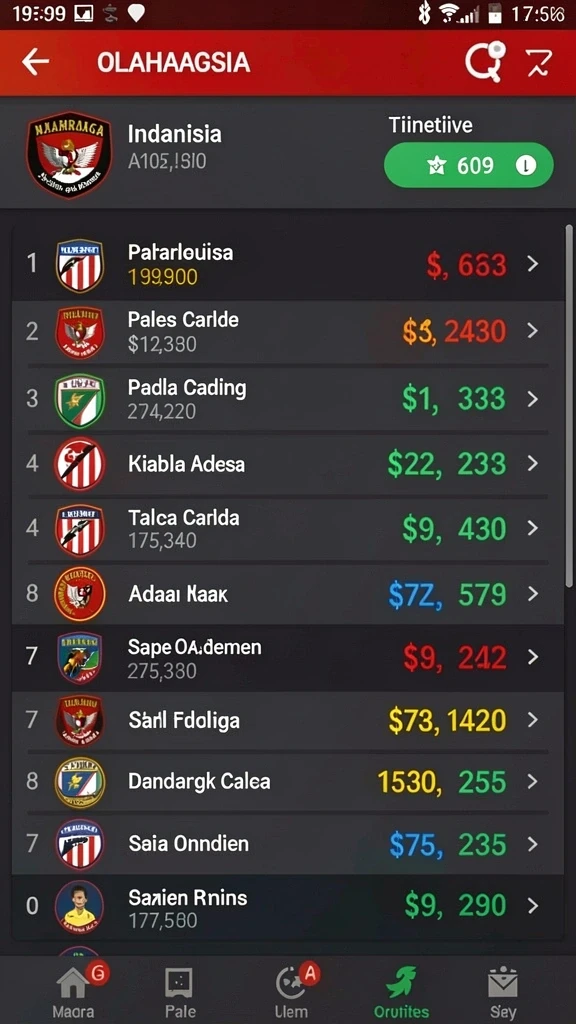This screenshot has height=1024, width=576.
Task: Open the Sape OA.demen row
Action: coord(288,658)
